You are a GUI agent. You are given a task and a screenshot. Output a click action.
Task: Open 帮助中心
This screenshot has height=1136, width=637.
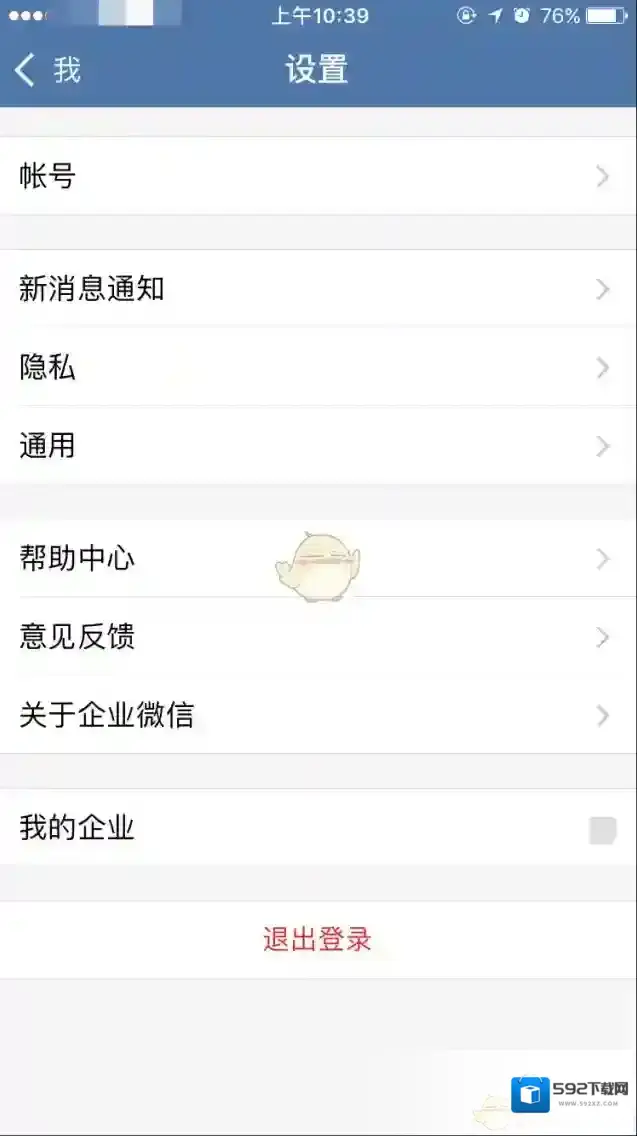[318, 558]
